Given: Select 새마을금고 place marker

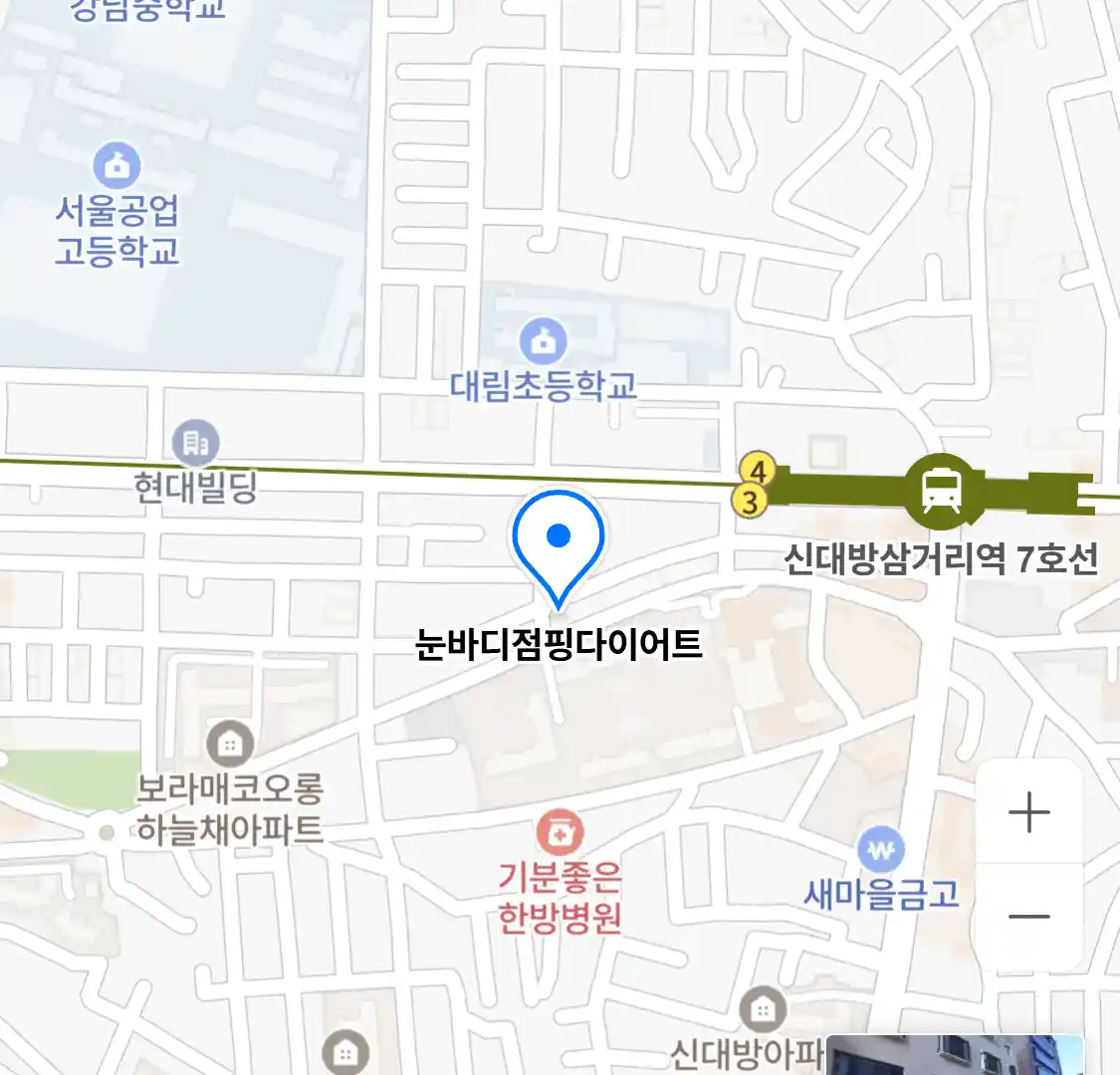Looking at the screenshot, I should [880, 851].
